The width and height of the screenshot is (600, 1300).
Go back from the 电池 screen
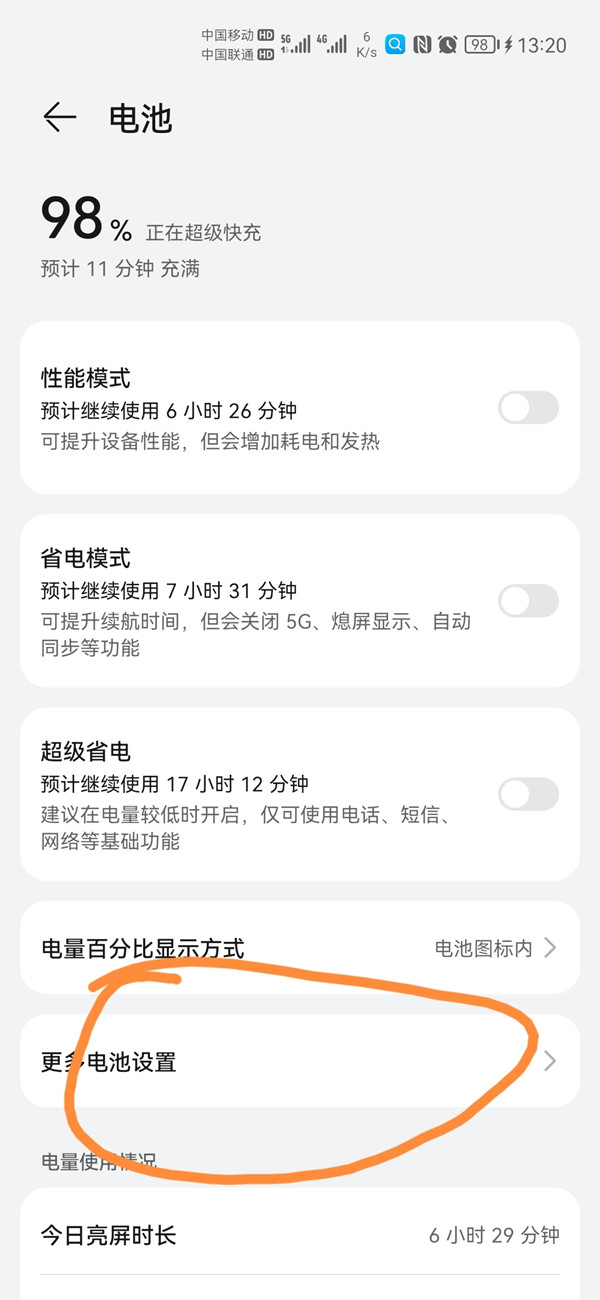tap(59, 118)
